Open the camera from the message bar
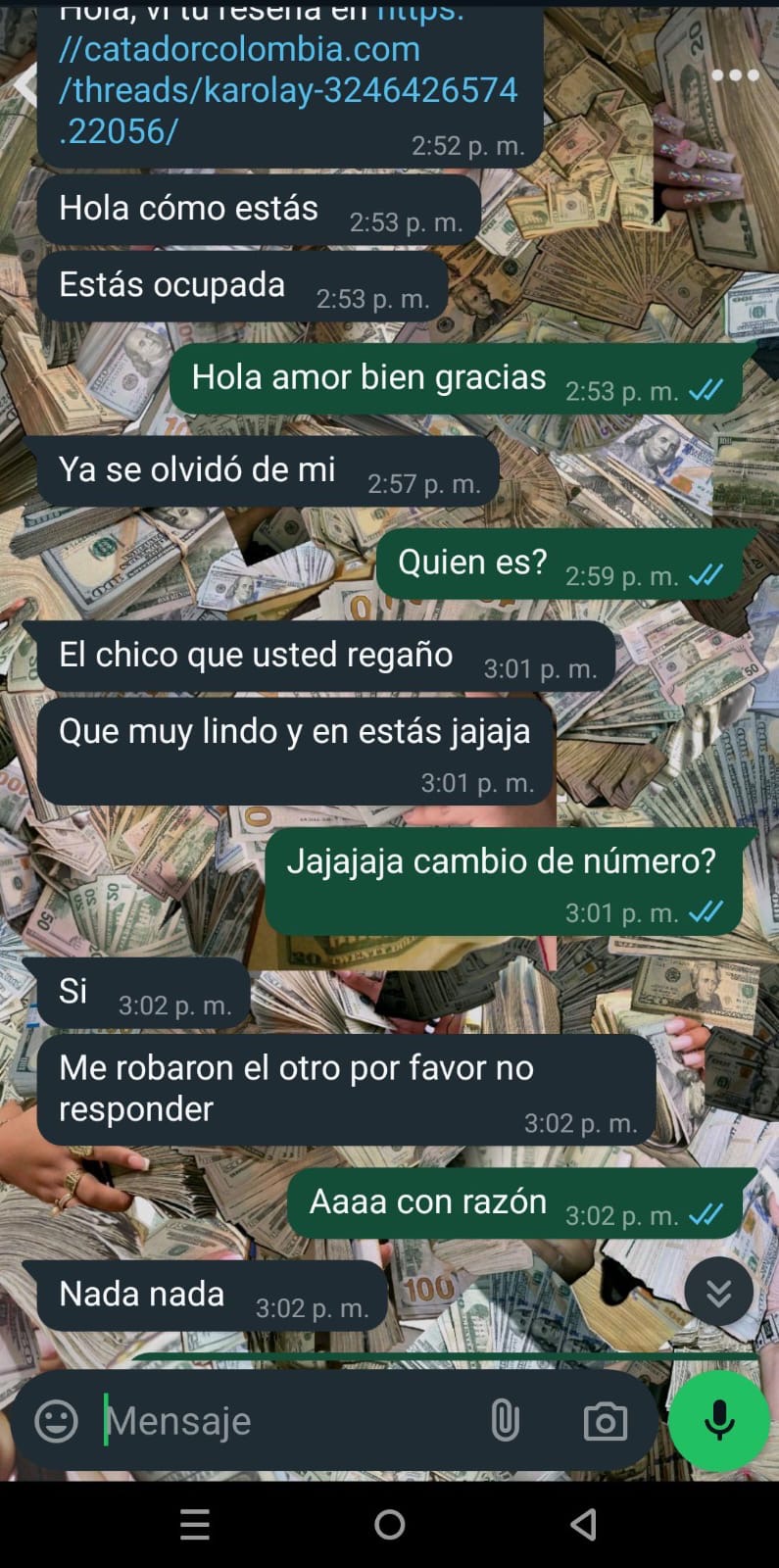This screenshot has height=1568, width=779. coord(605,1421)
